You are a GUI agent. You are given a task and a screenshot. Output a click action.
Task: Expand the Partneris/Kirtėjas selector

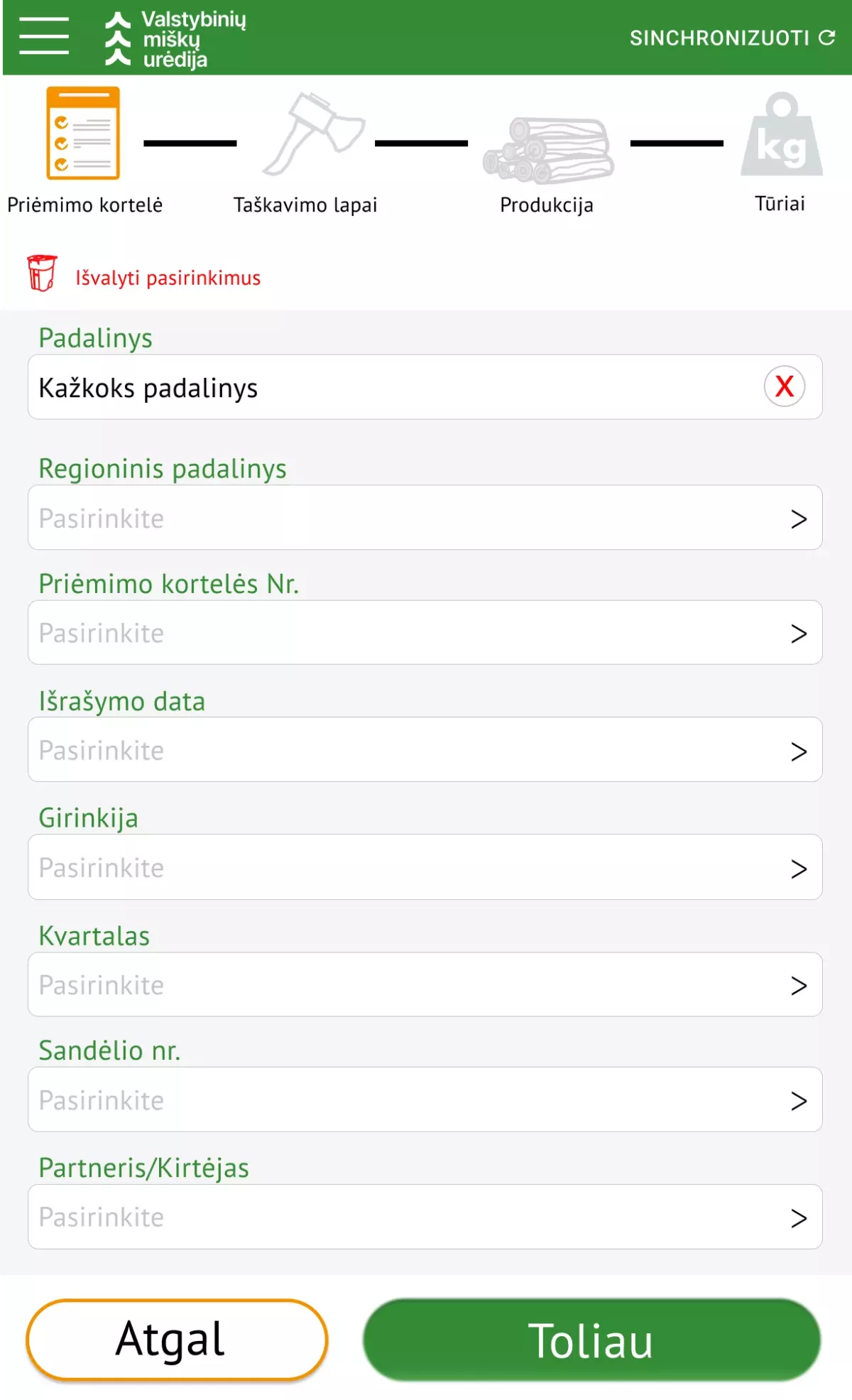pyautogui.click(x=425, y=1217)
